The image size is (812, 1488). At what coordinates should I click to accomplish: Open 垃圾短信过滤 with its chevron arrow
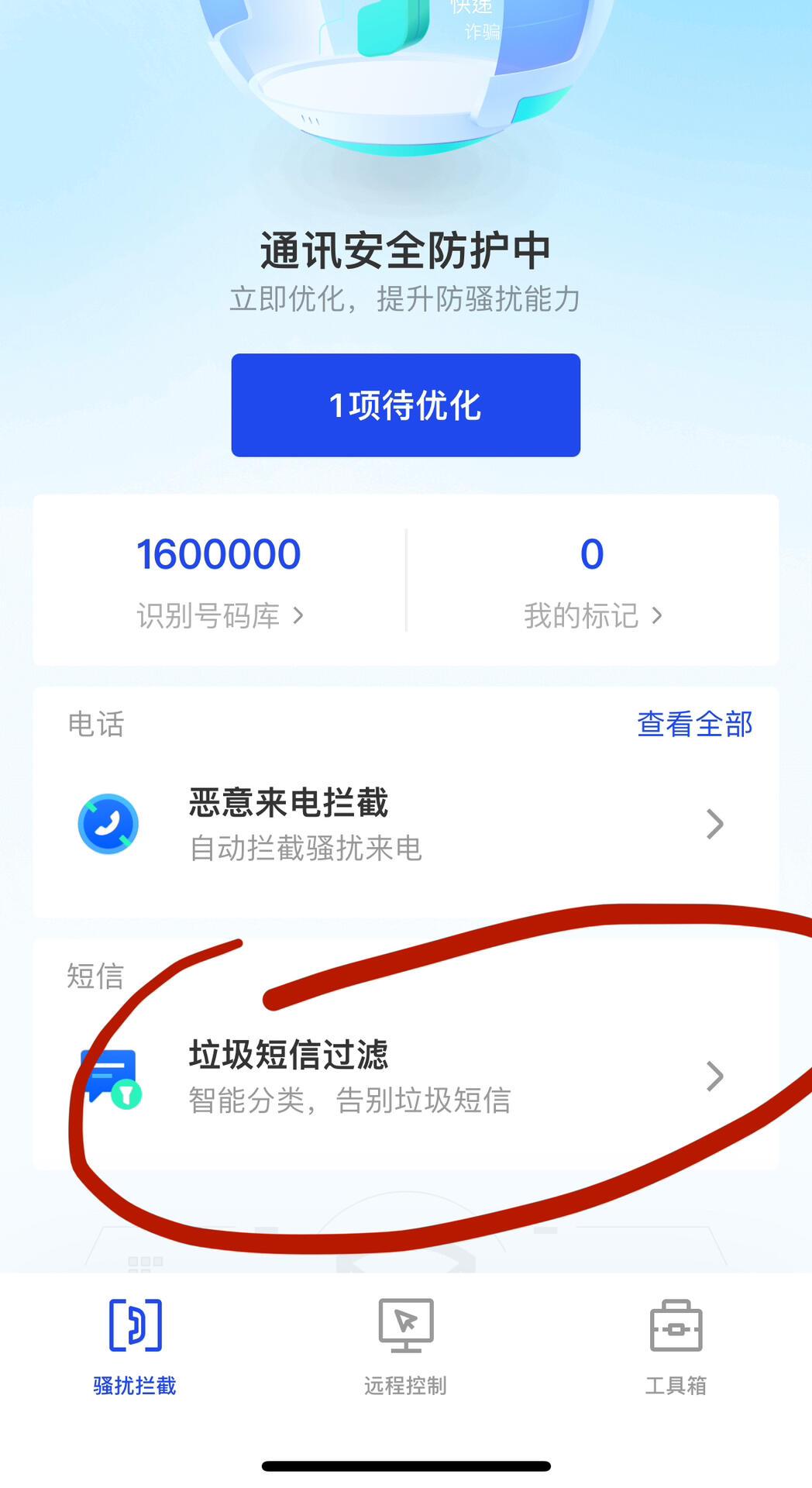(714, 1075)
